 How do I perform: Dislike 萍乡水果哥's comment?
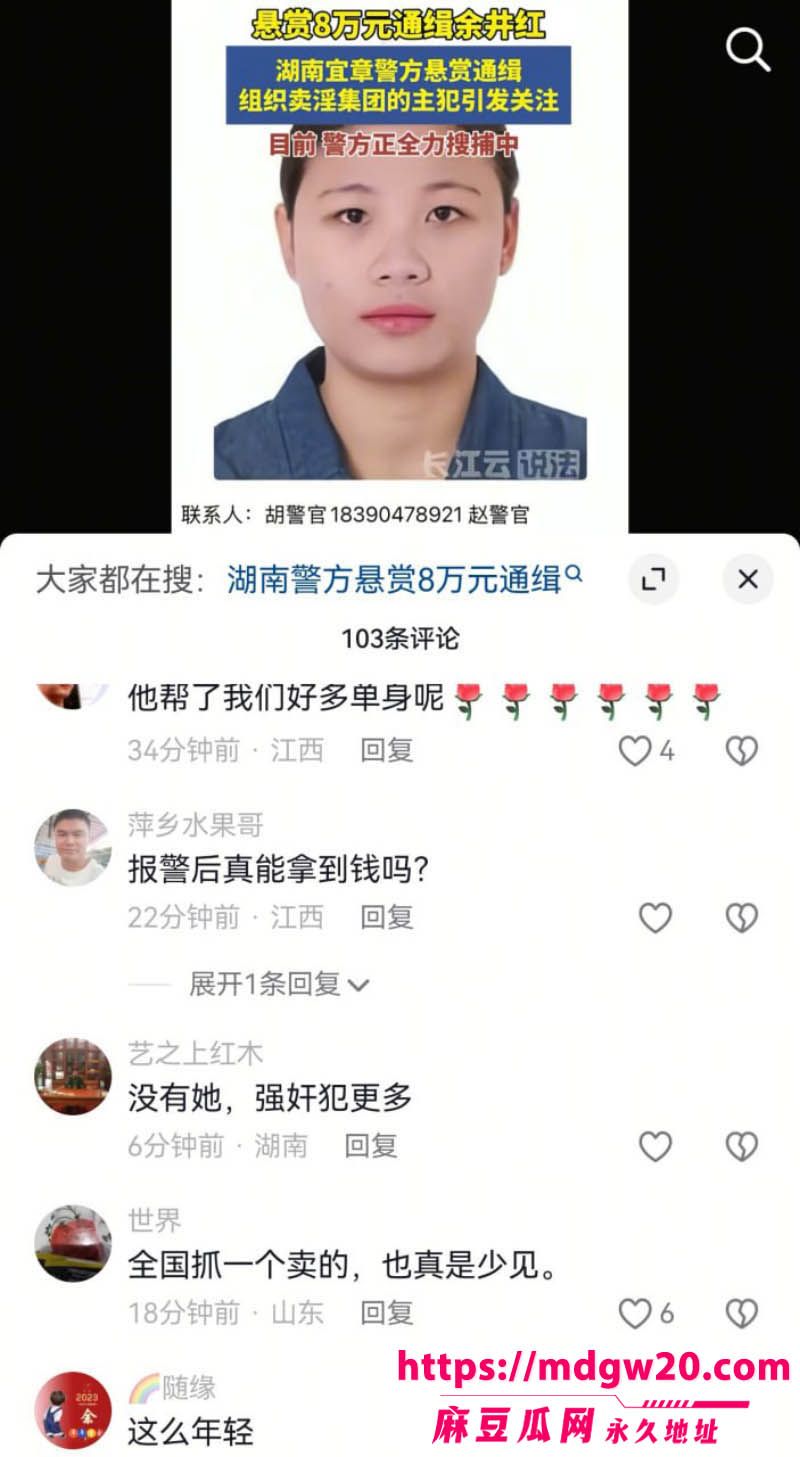tap(741, 918)
